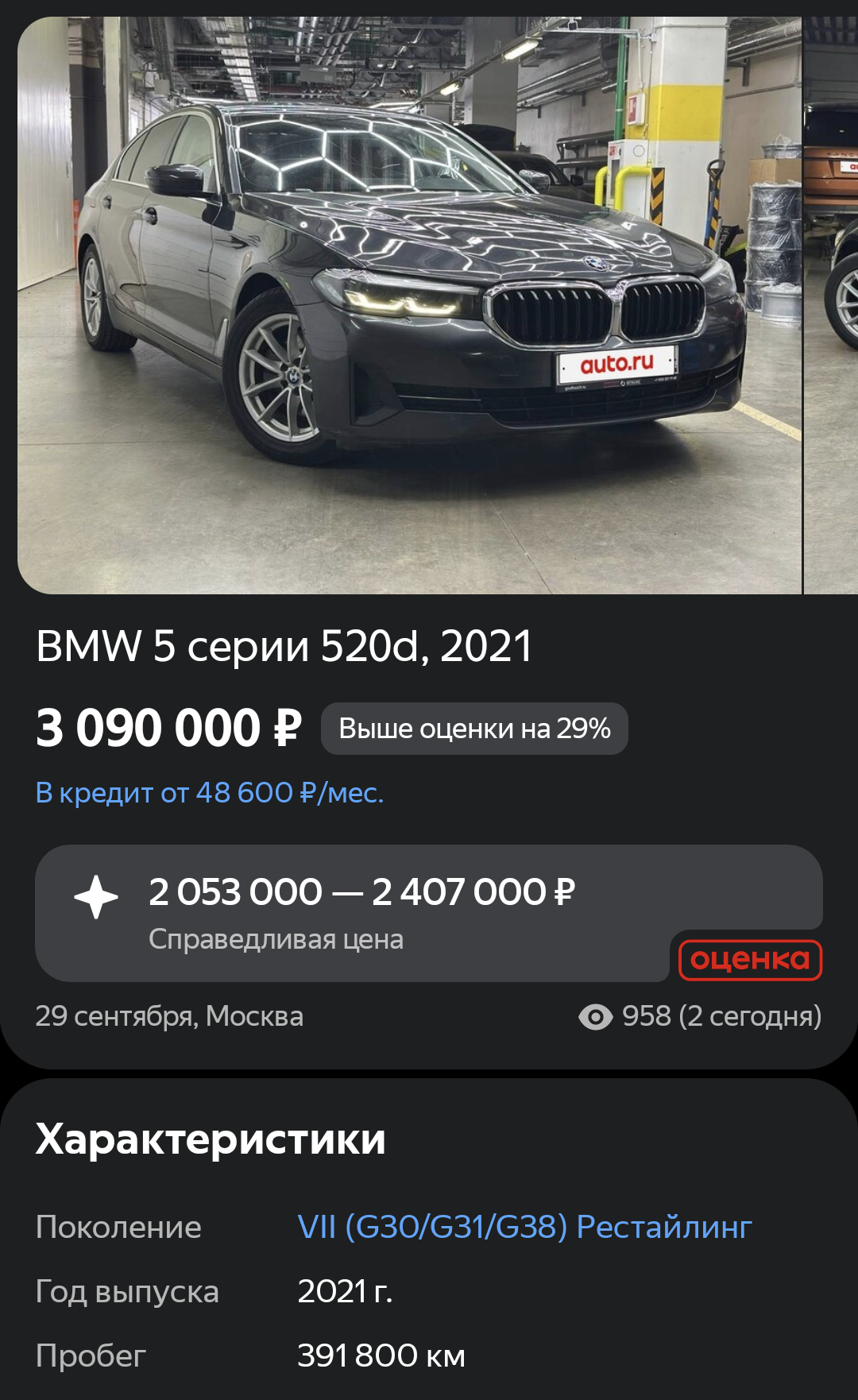Open the main BMW 520d photo
Image resolution: width=858 pixels, height=1400 pixels.
coord(409,305)
